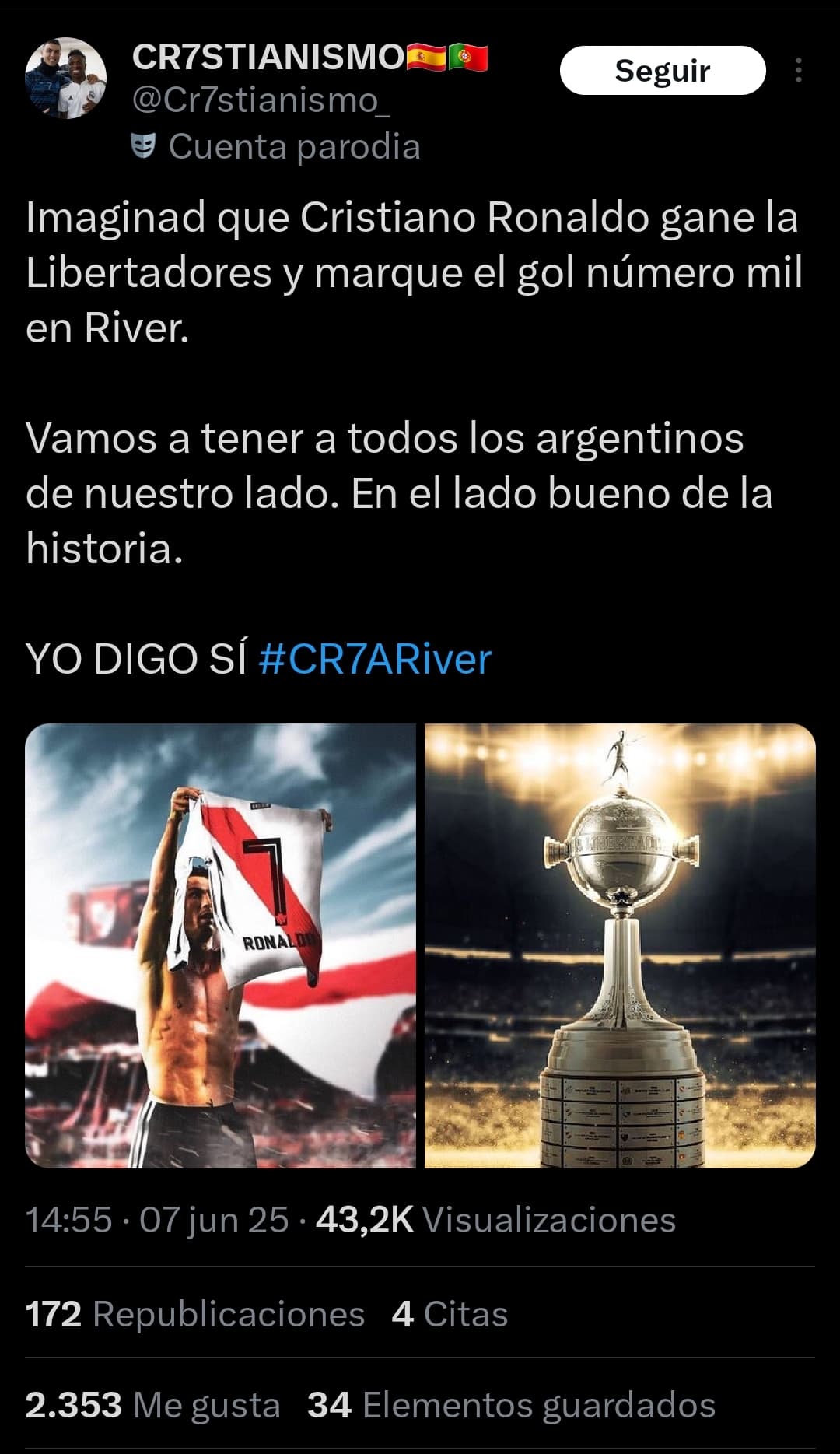View the 4 Citas
Viewport: 840px width, 1454px height.
tap(450, 1314)
